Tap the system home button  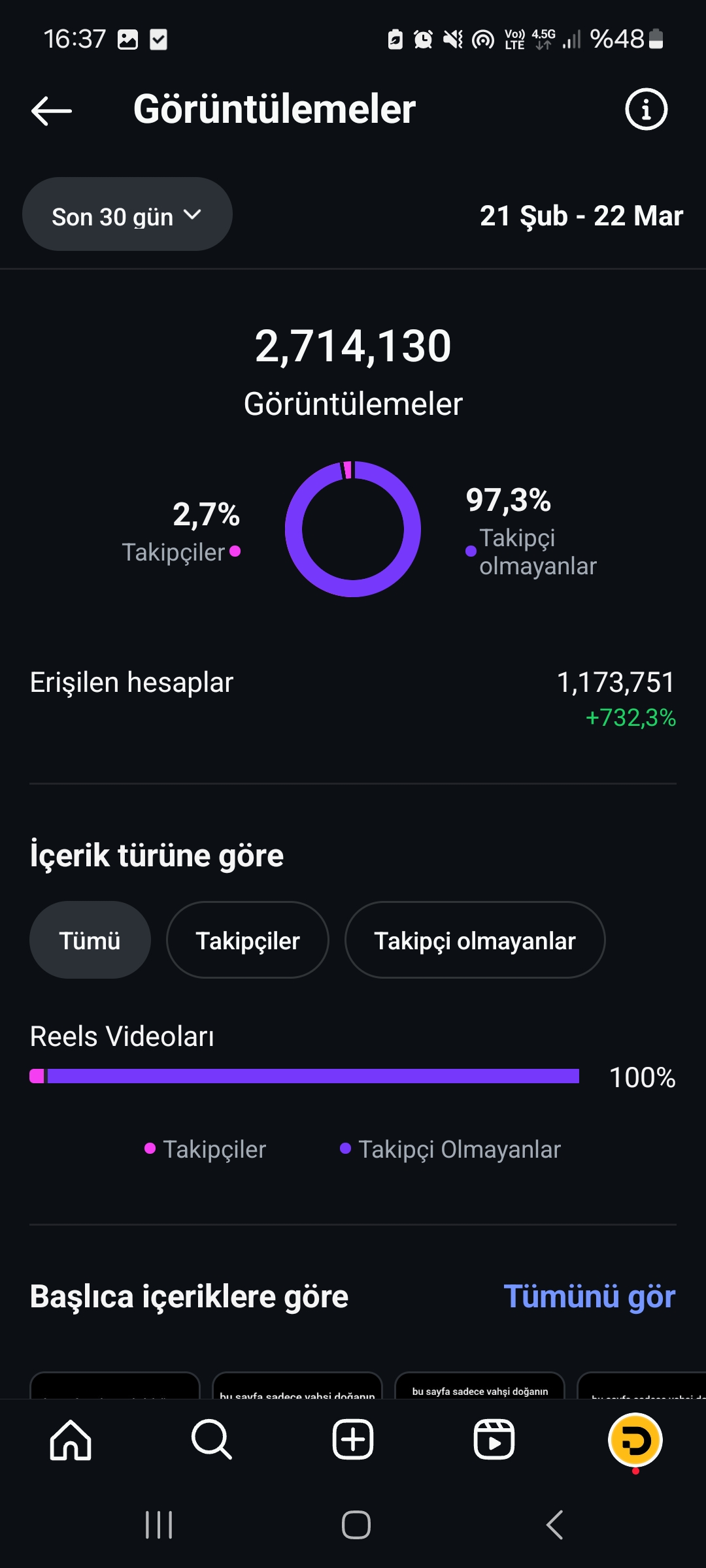[x=356, y=1526]
